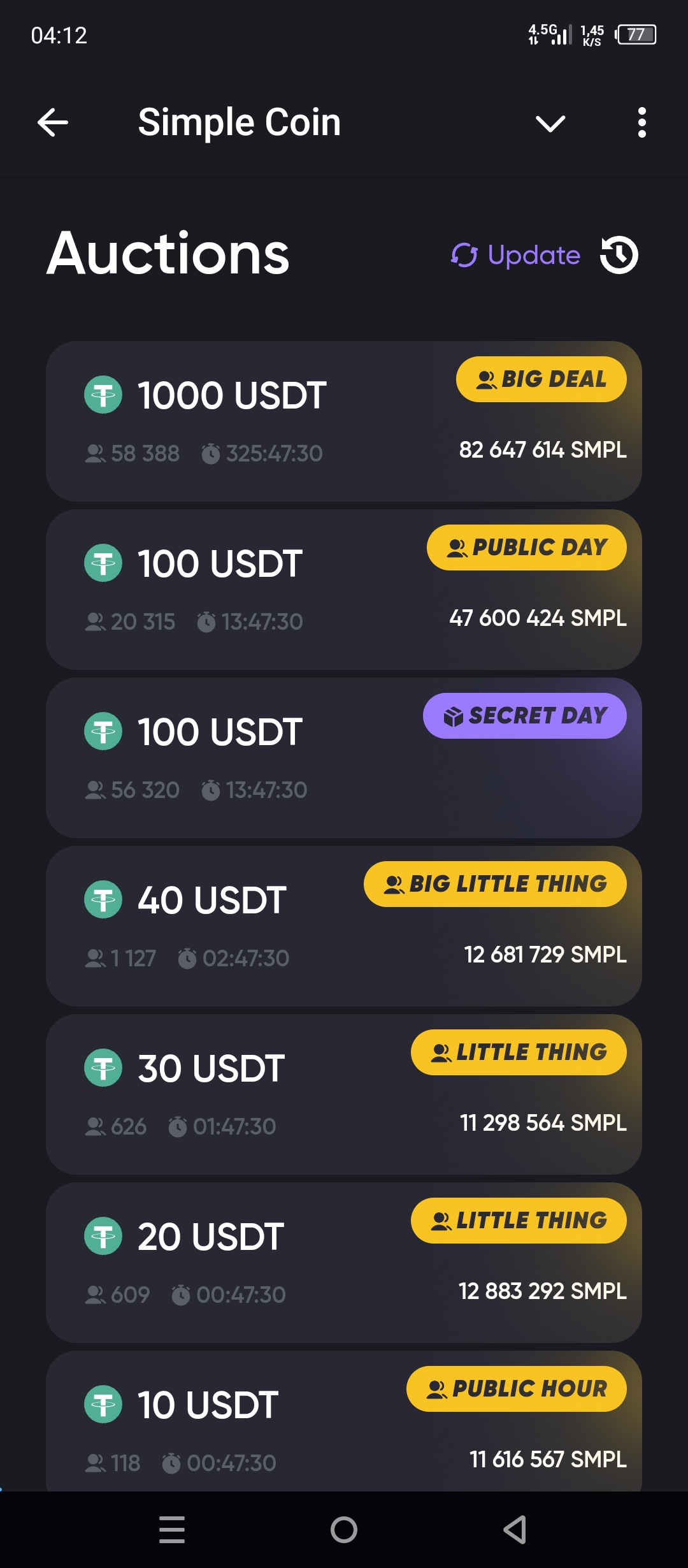Open the 100 USDT Secret Day auction
The image size is (688, 1568).
tap(343, 757)
